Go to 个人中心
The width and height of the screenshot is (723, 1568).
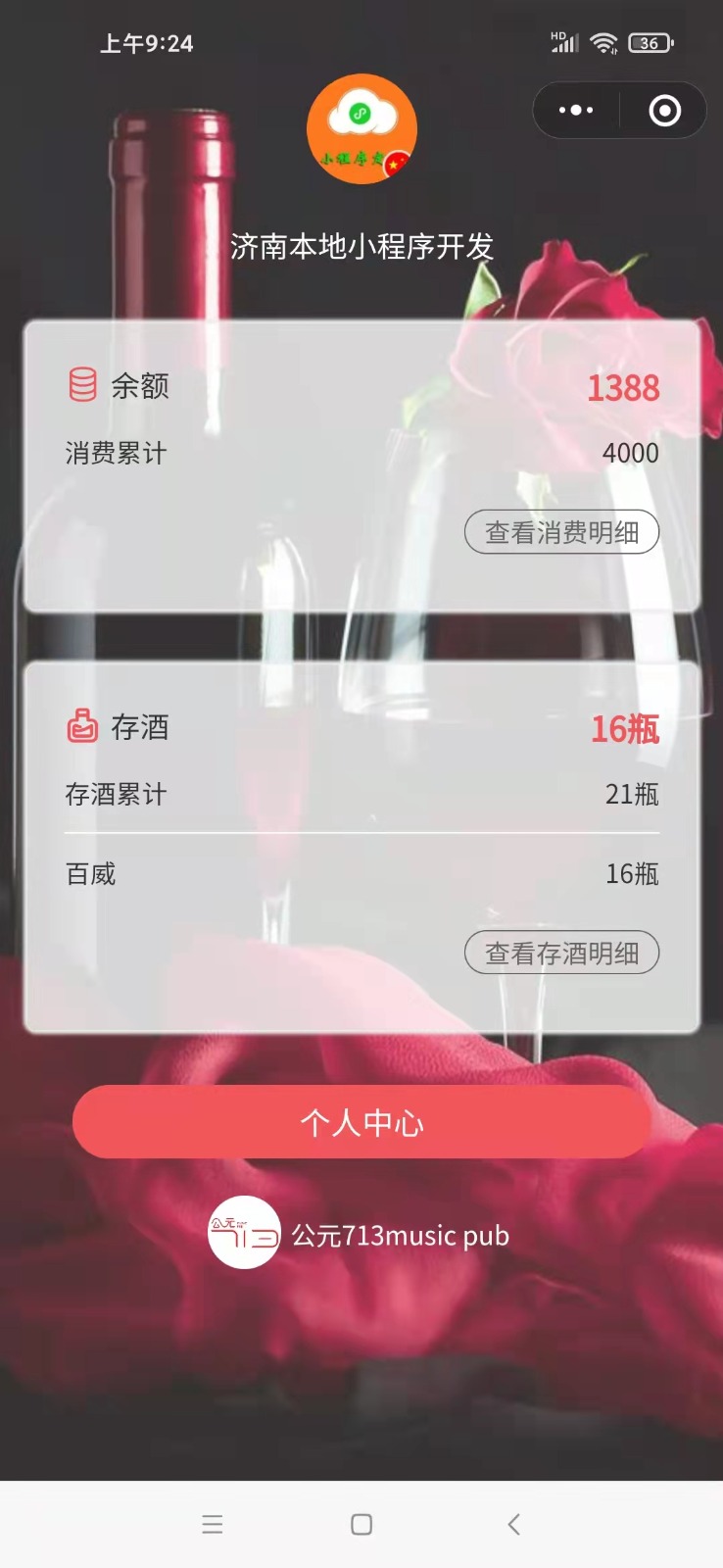(x=361, y=1122)
